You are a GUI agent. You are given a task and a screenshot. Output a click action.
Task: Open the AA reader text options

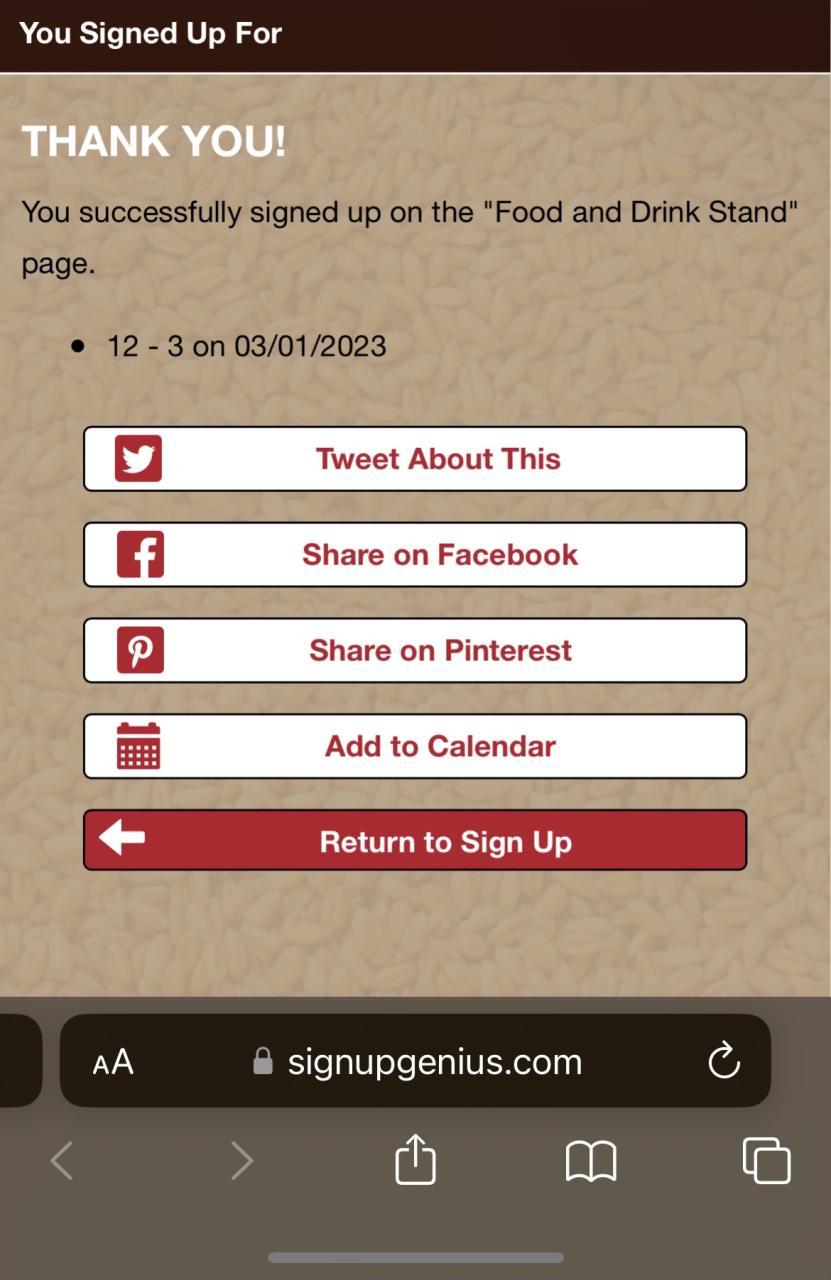[113, 1062]
